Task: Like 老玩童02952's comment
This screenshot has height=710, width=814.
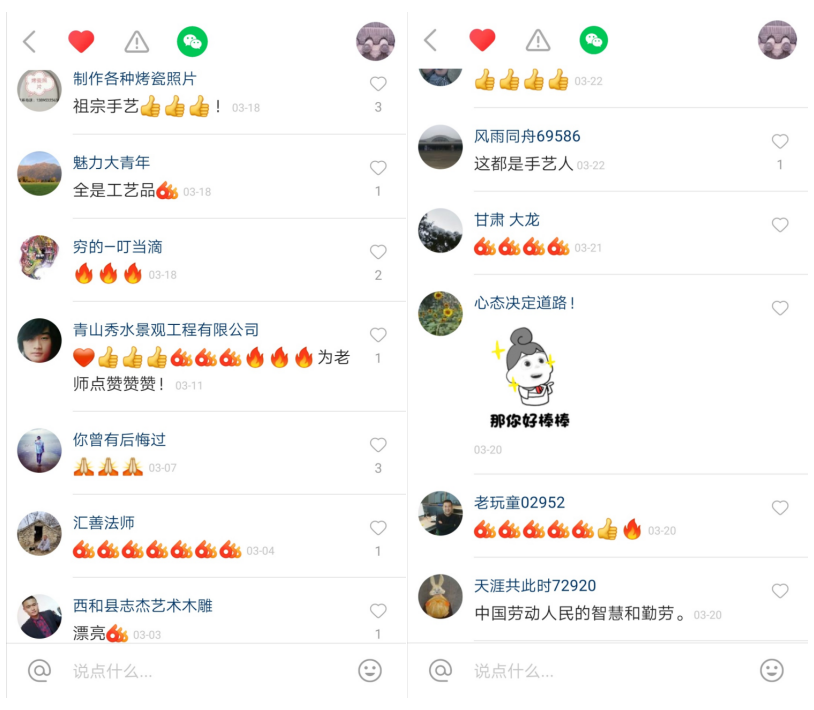Action: click(780, 508)
